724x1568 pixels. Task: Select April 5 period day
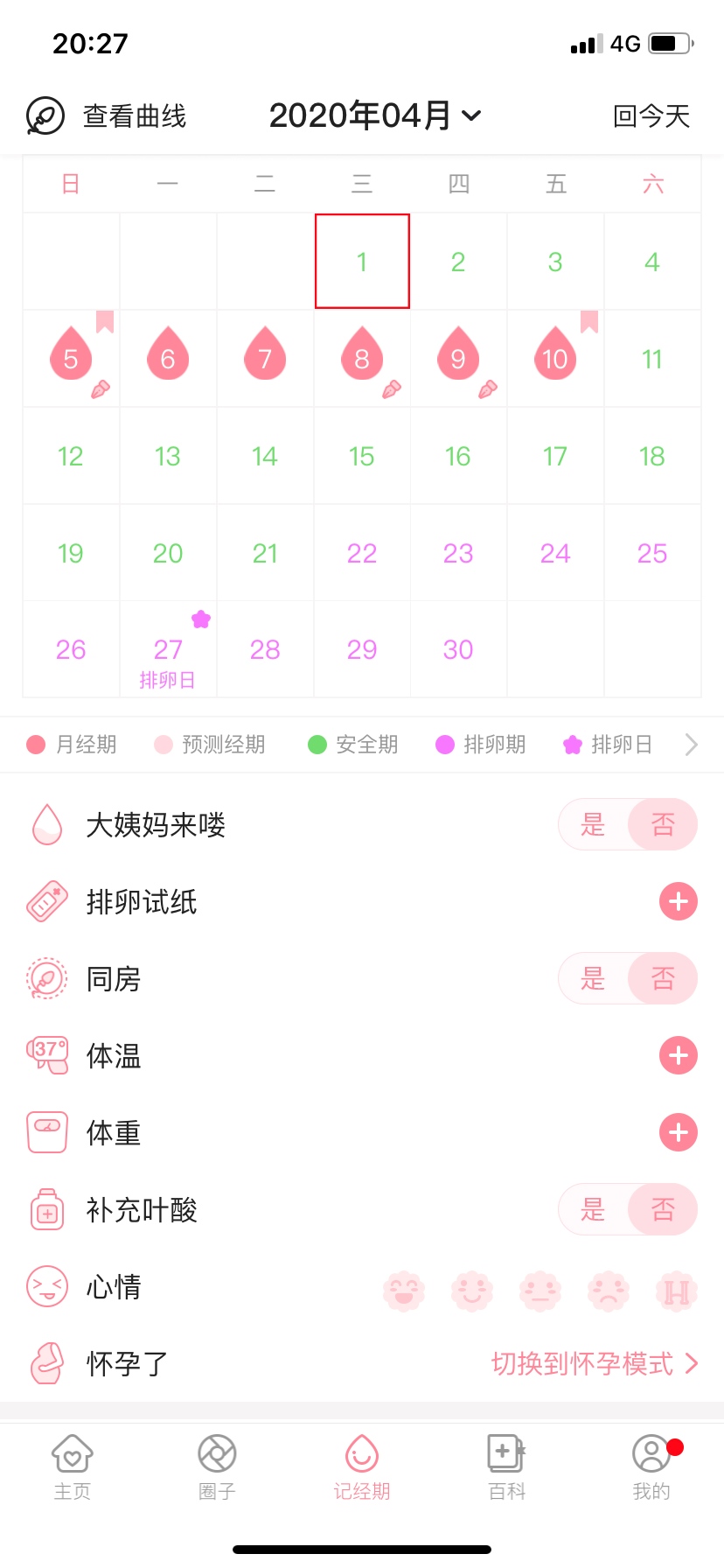[x=71, y=358]
